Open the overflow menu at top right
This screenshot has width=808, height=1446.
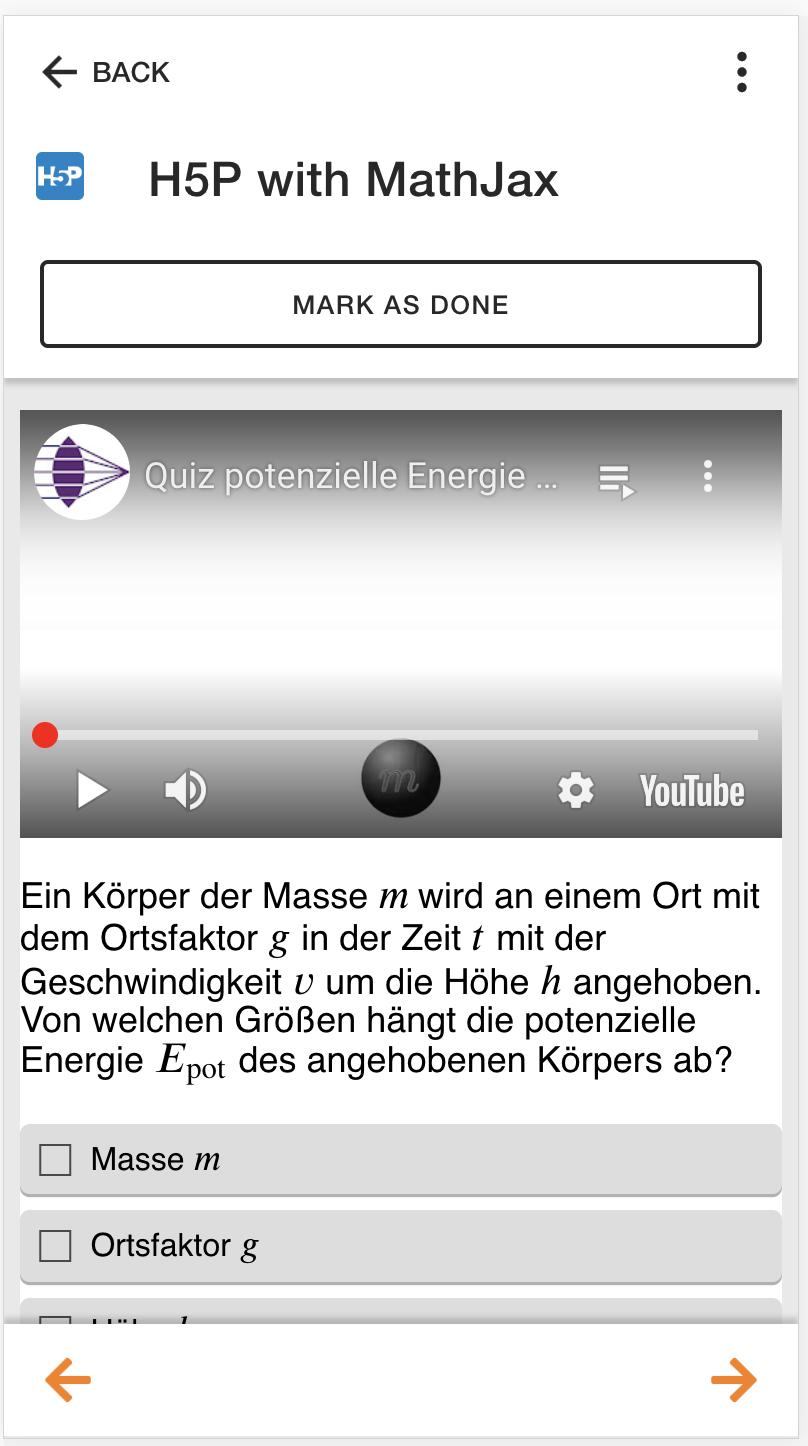pos(741,72)
